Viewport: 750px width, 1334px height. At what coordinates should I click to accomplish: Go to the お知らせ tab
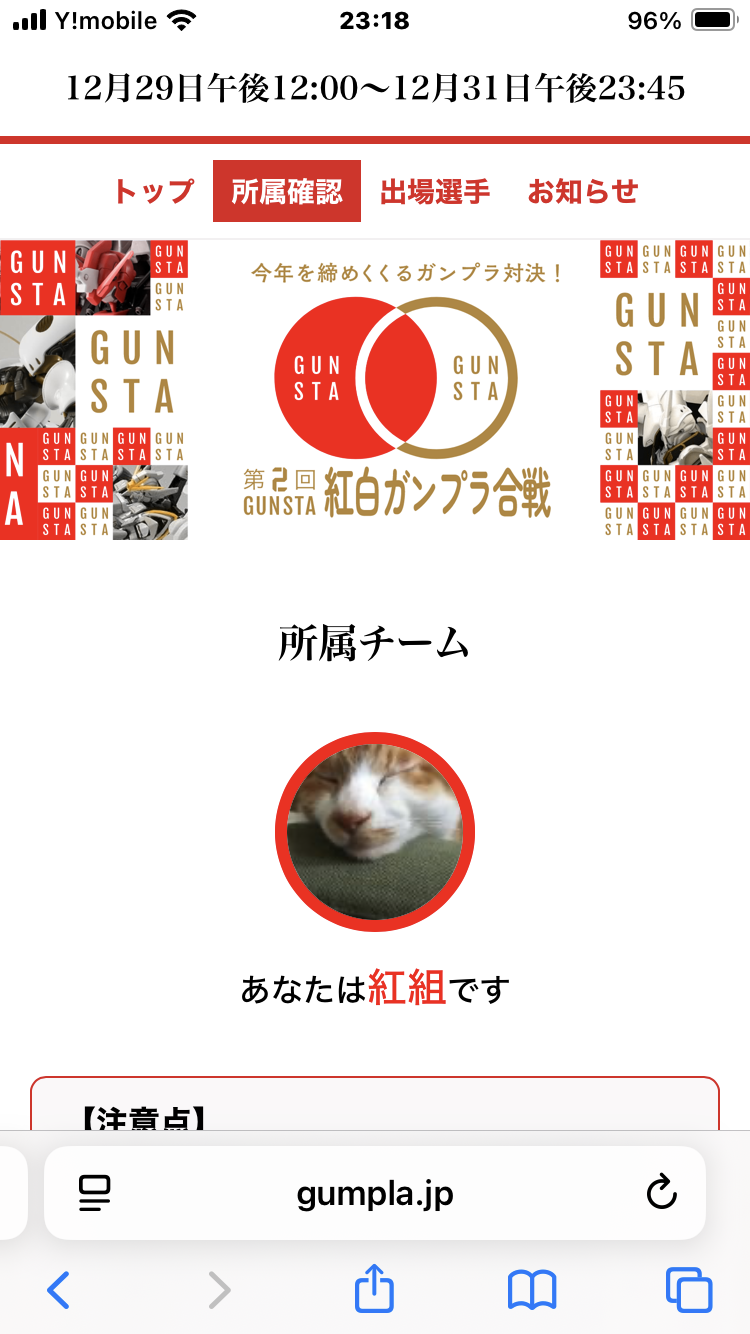(583, 191)
